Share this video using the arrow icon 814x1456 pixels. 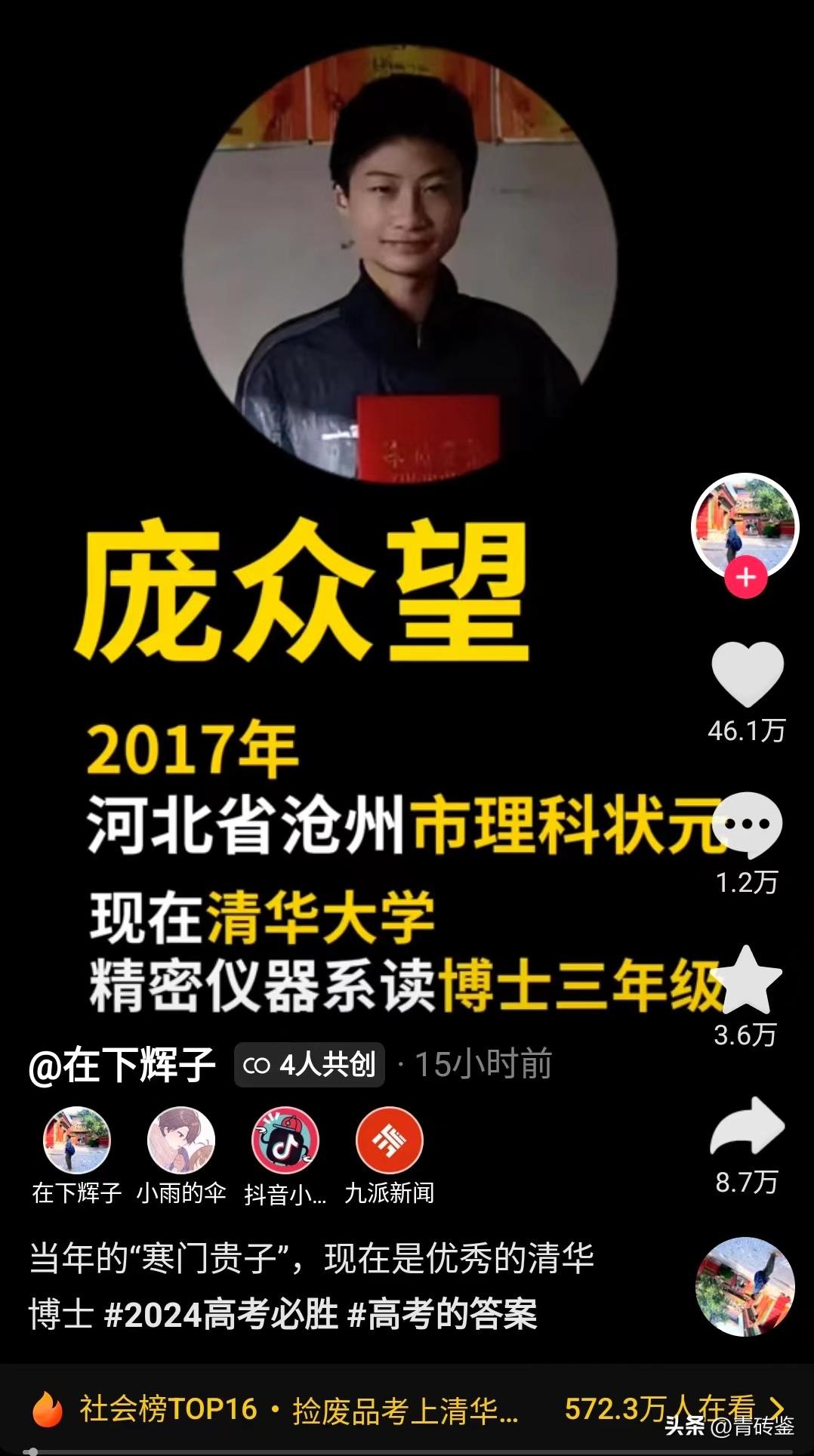coord(746,1127)
